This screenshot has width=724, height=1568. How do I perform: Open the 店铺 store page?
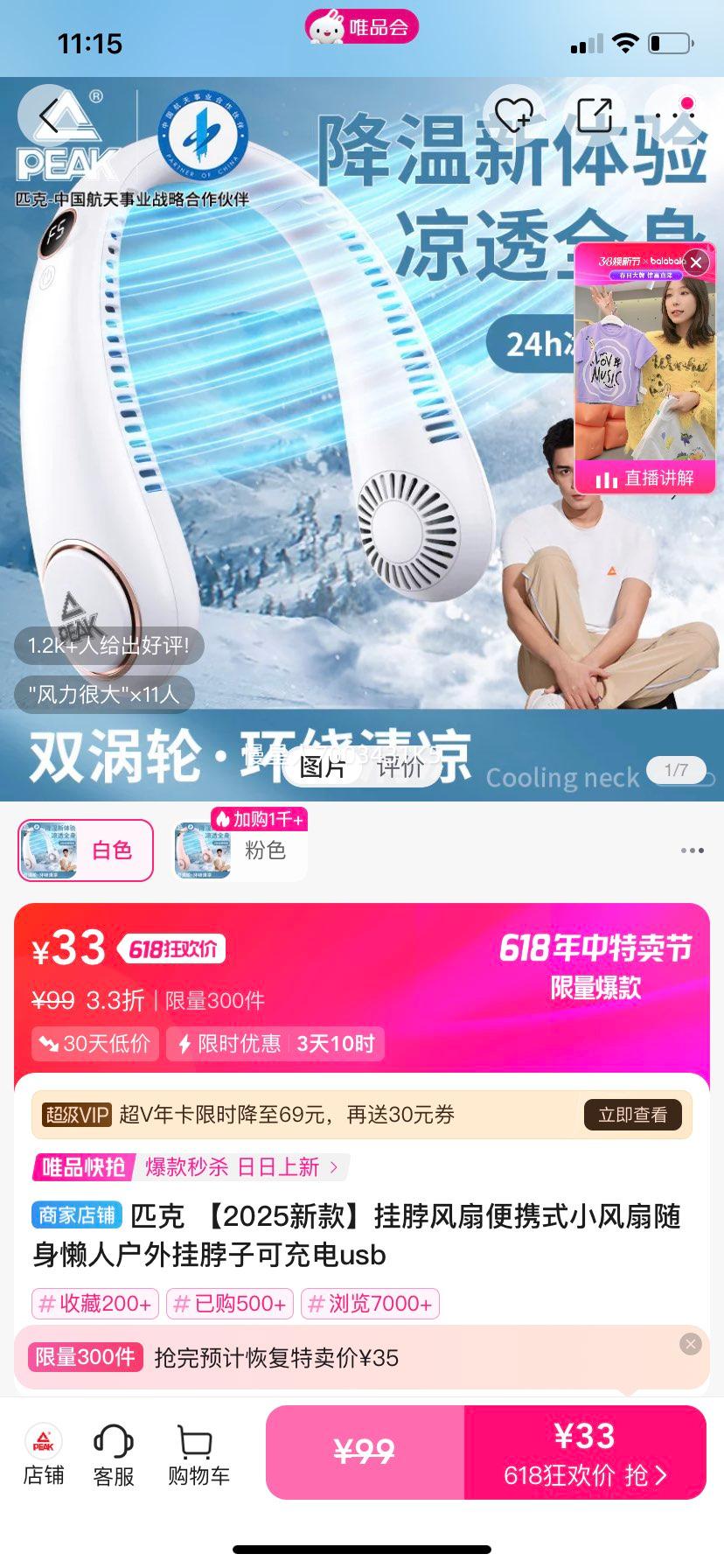point(43,1454)
